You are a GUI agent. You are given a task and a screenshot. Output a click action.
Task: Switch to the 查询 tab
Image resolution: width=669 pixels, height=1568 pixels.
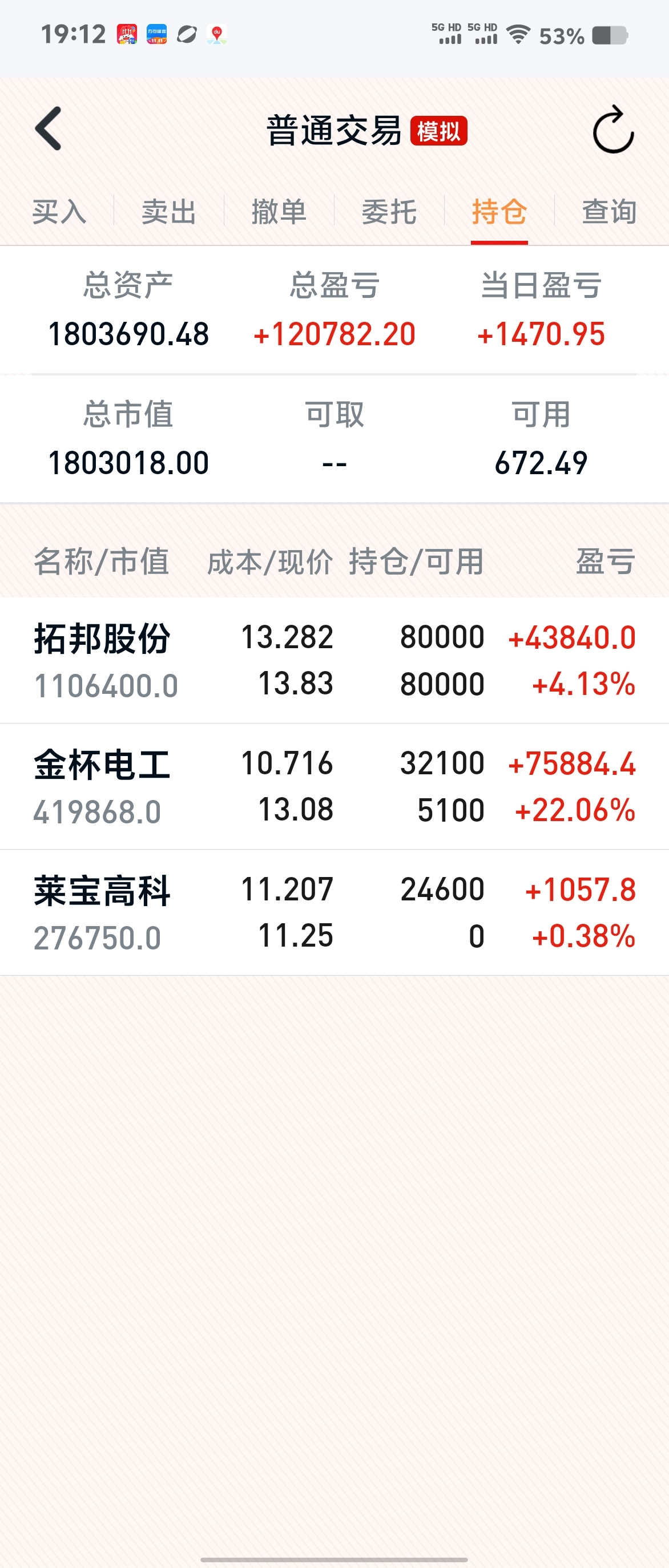[x=609, y=212]
